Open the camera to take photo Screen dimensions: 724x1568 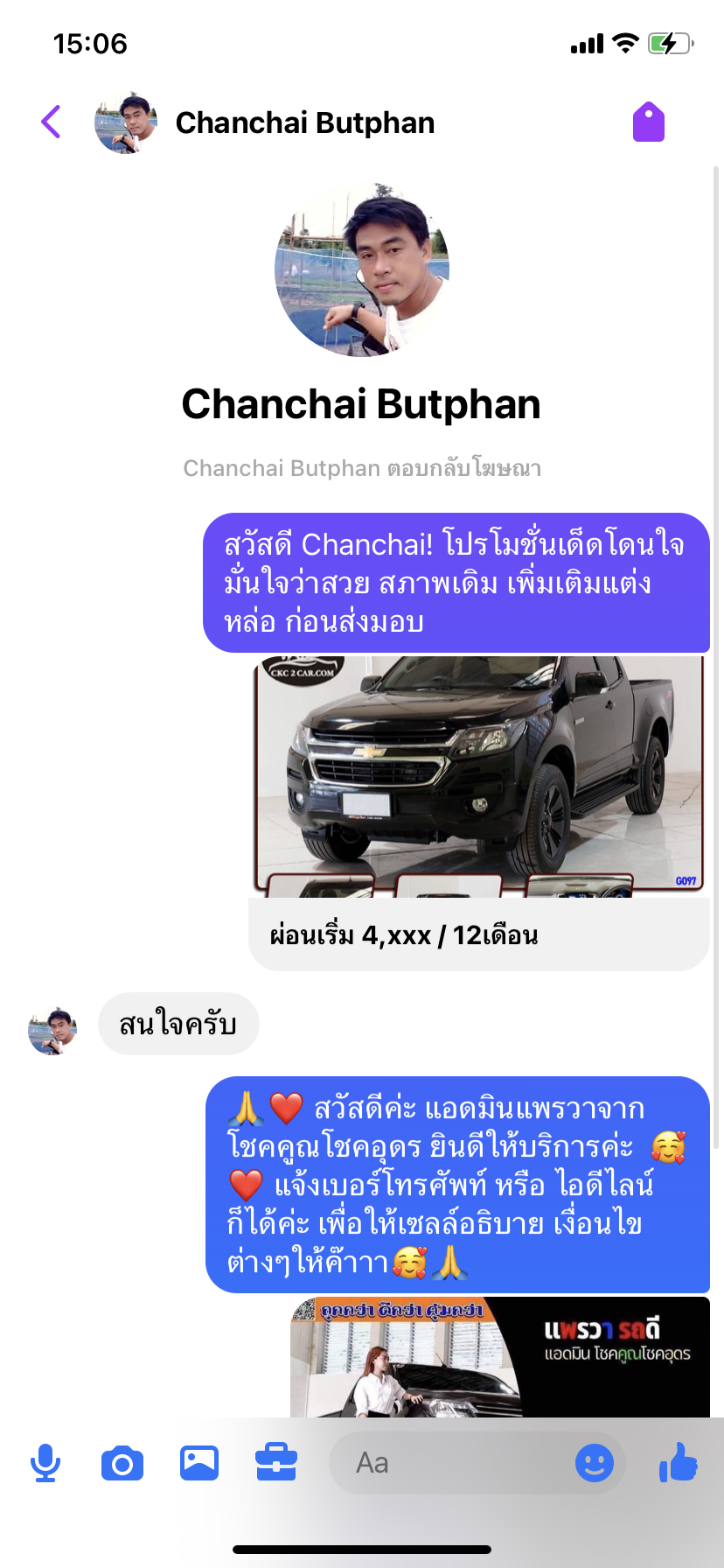[122, 1463]
